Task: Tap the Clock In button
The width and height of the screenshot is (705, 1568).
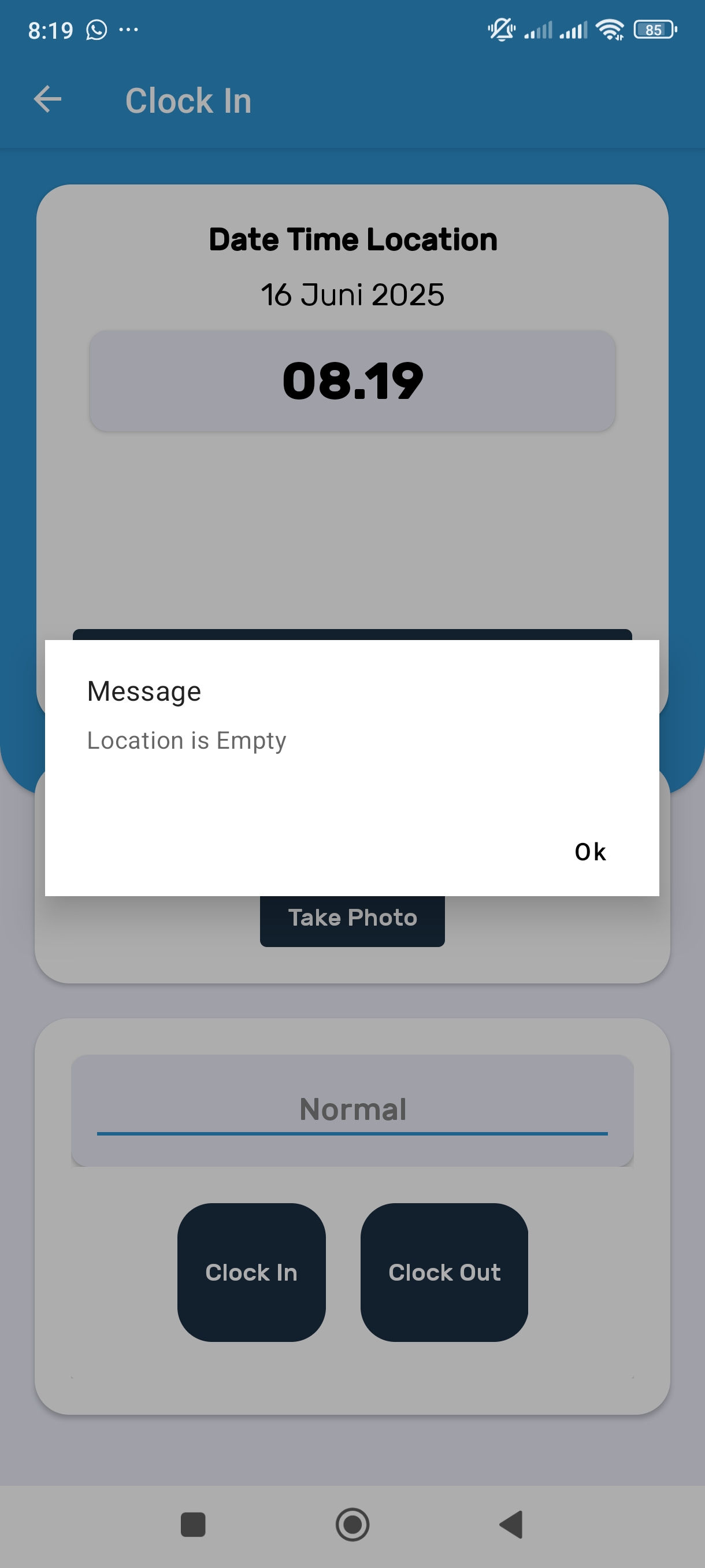Action: point(251,1272)
